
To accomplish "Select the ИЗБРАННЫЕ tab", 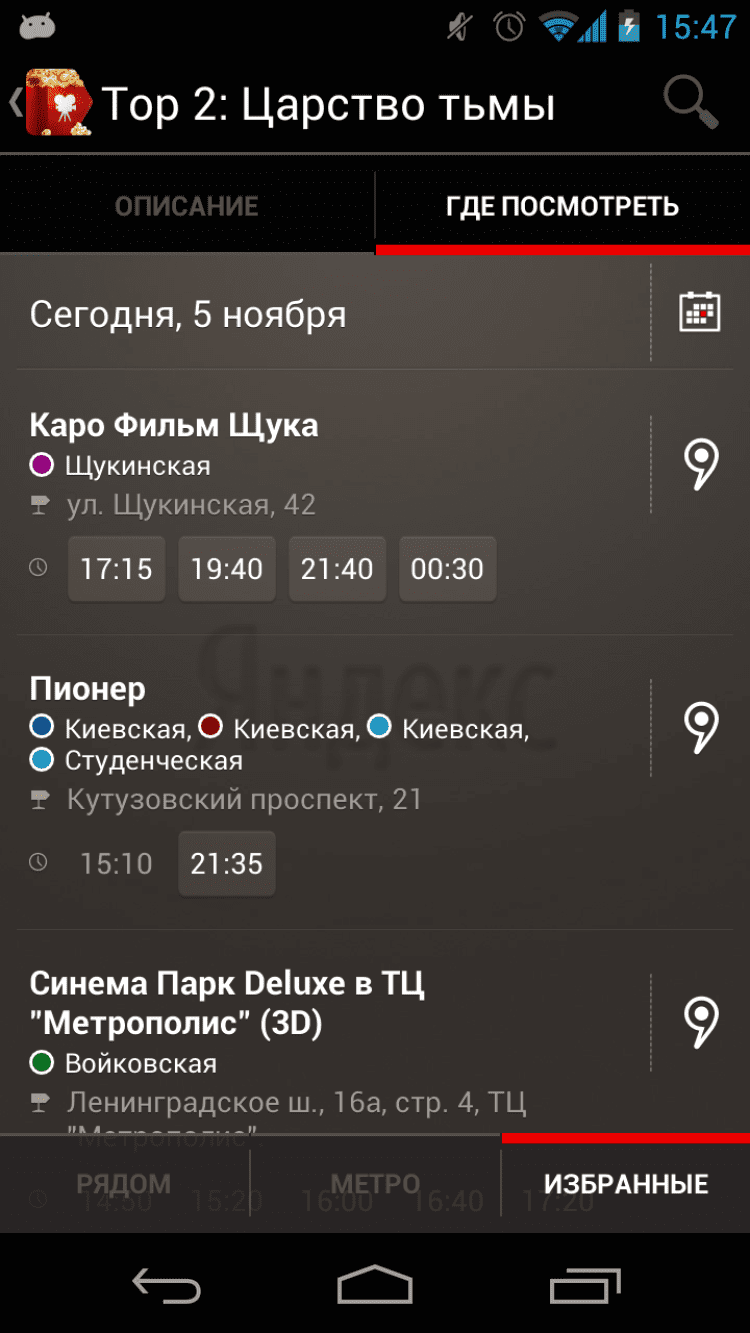I will [x=626, y=1185].
